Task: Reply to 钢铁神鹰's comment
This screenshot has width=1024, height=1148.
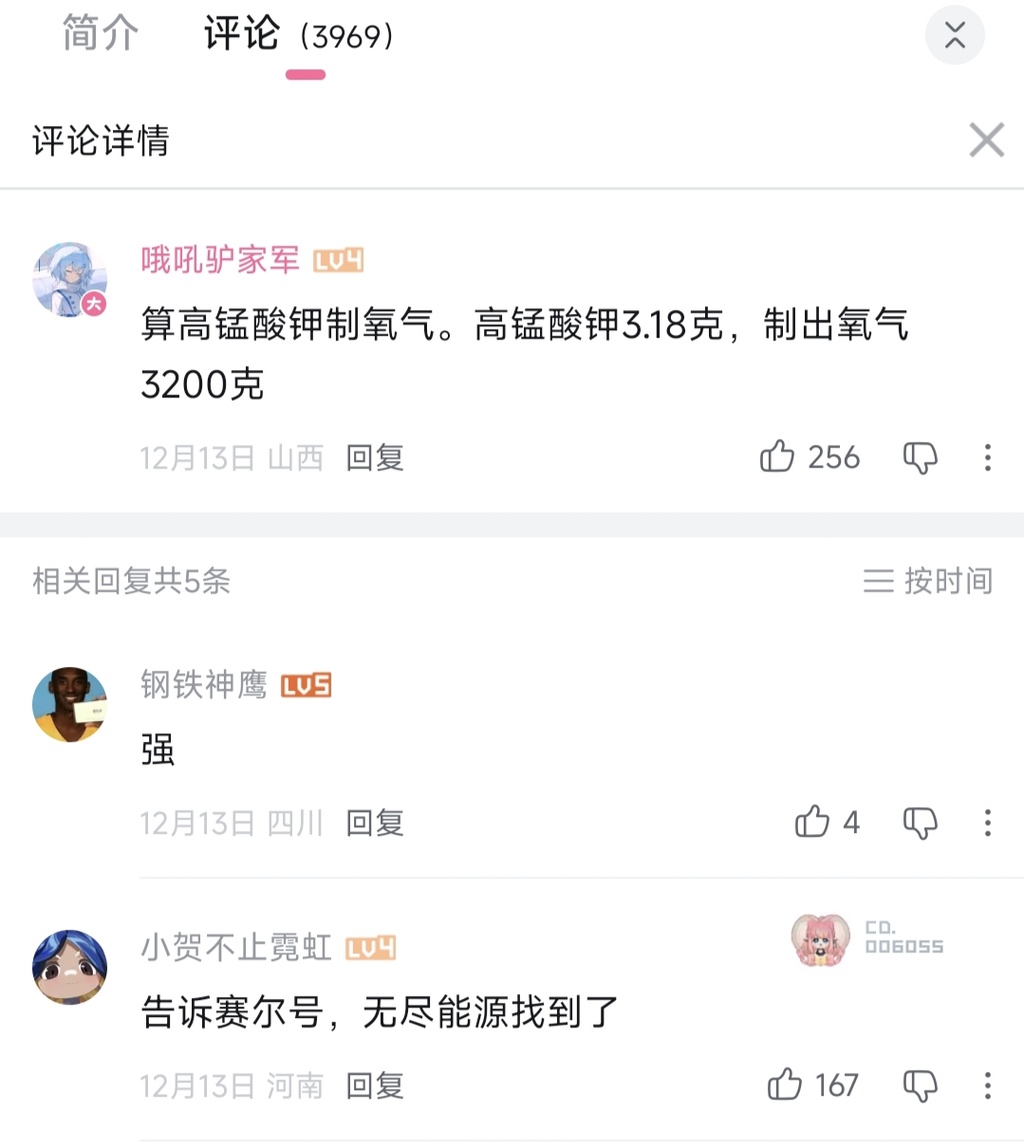Action: click(x=375, y=822)
